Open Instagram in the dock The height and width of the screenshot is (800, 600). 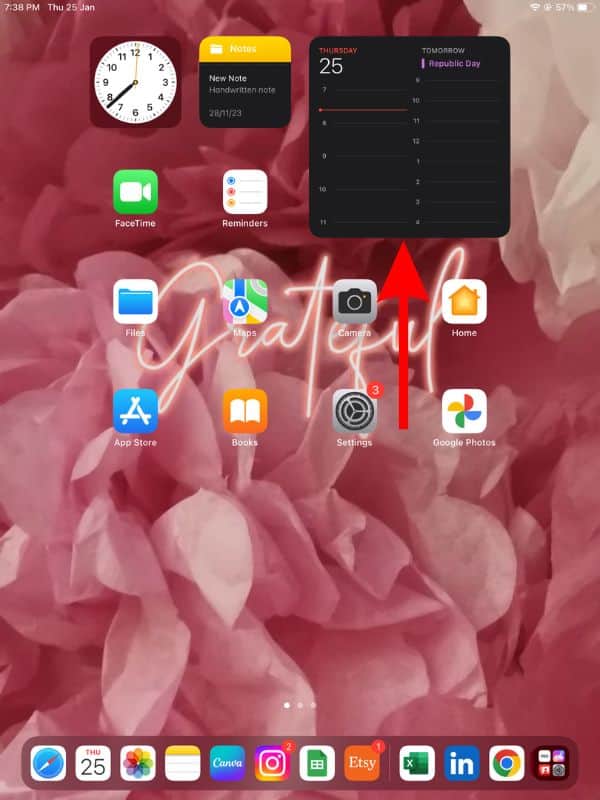(272, 763)
